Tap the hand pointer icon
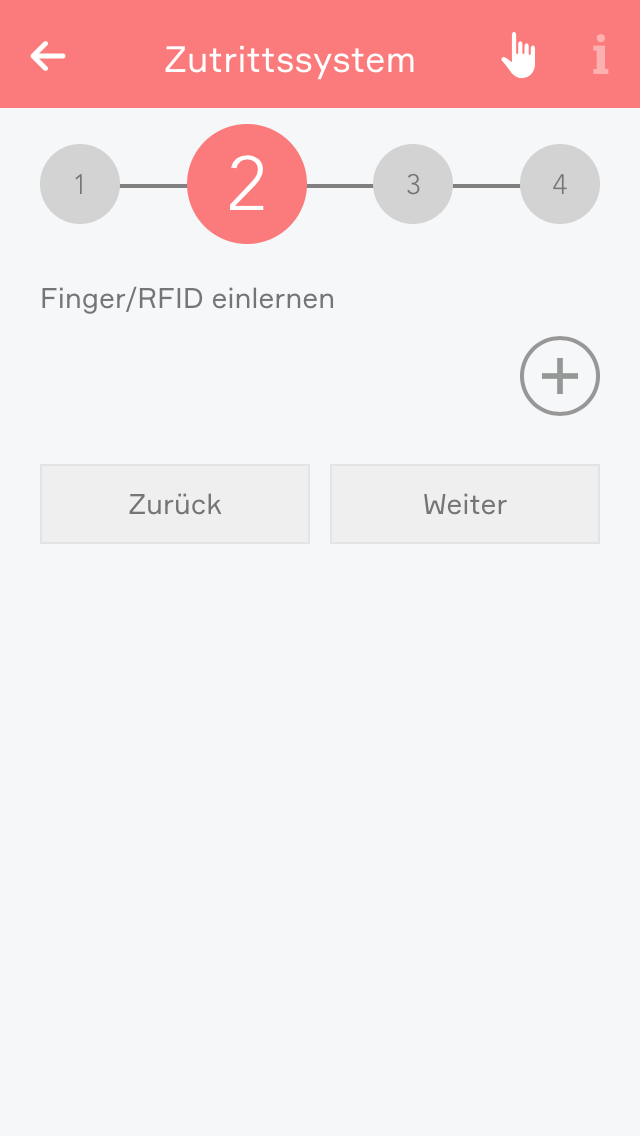The width and height of the screenshot is (640, 1136). click(518, 56)
